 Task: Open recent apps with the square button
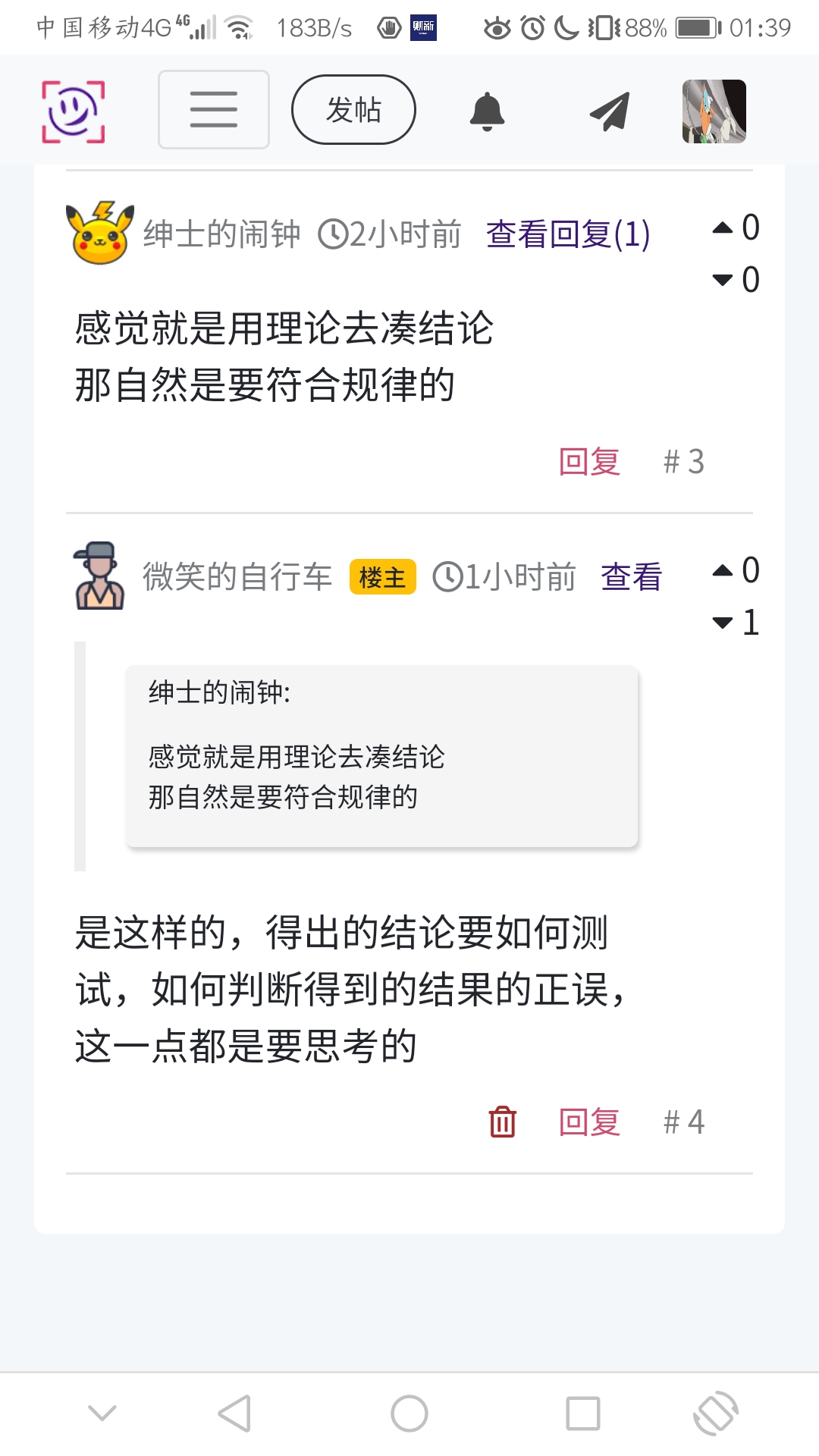point(582,1414)
